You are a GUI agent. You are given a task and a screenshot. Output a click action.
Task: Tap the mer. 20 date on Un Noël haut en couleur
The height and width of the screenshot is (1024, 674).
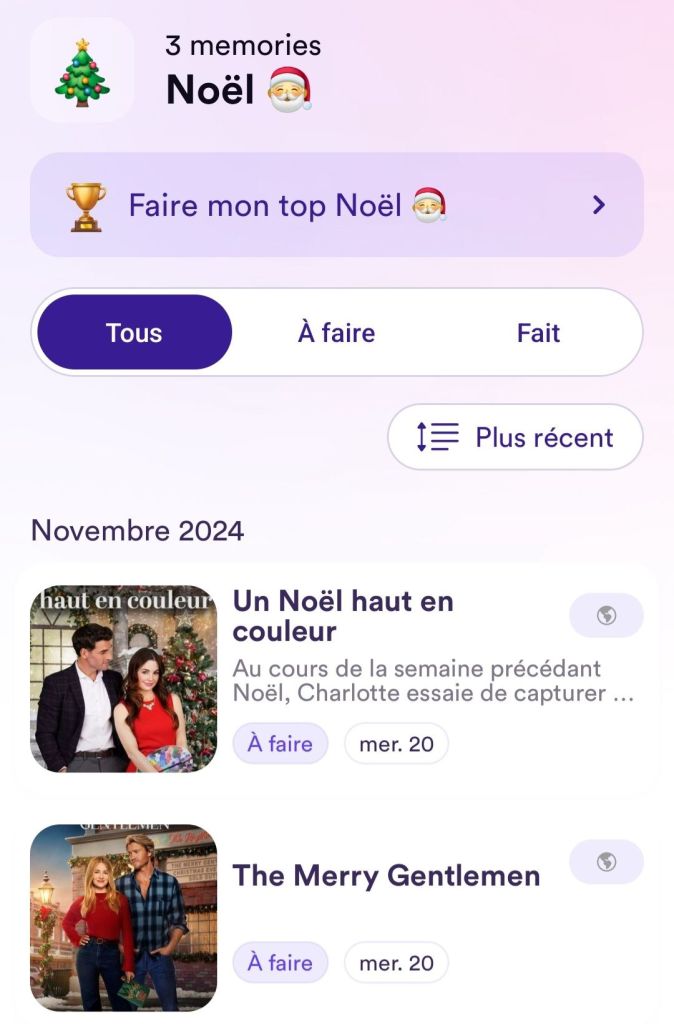pos(396,743)
